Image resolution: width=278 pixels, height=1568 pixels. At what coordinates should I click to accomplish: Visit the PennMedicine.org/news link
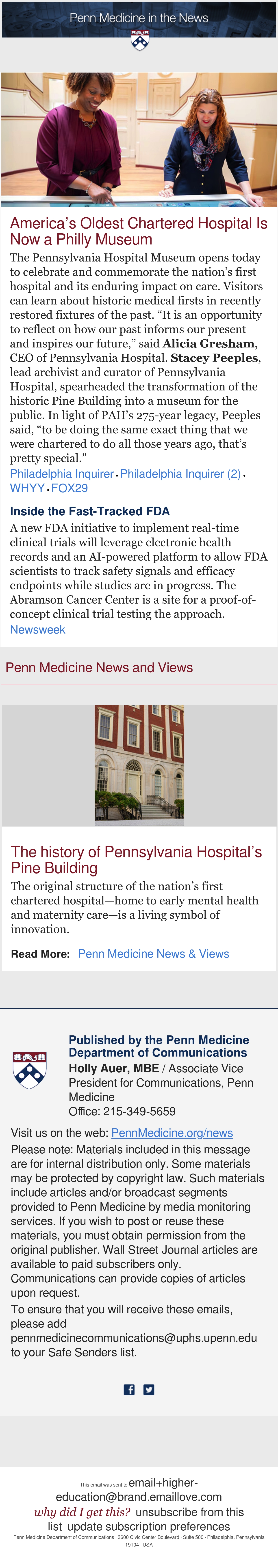pyautogui.click(x=172, y=1133)
